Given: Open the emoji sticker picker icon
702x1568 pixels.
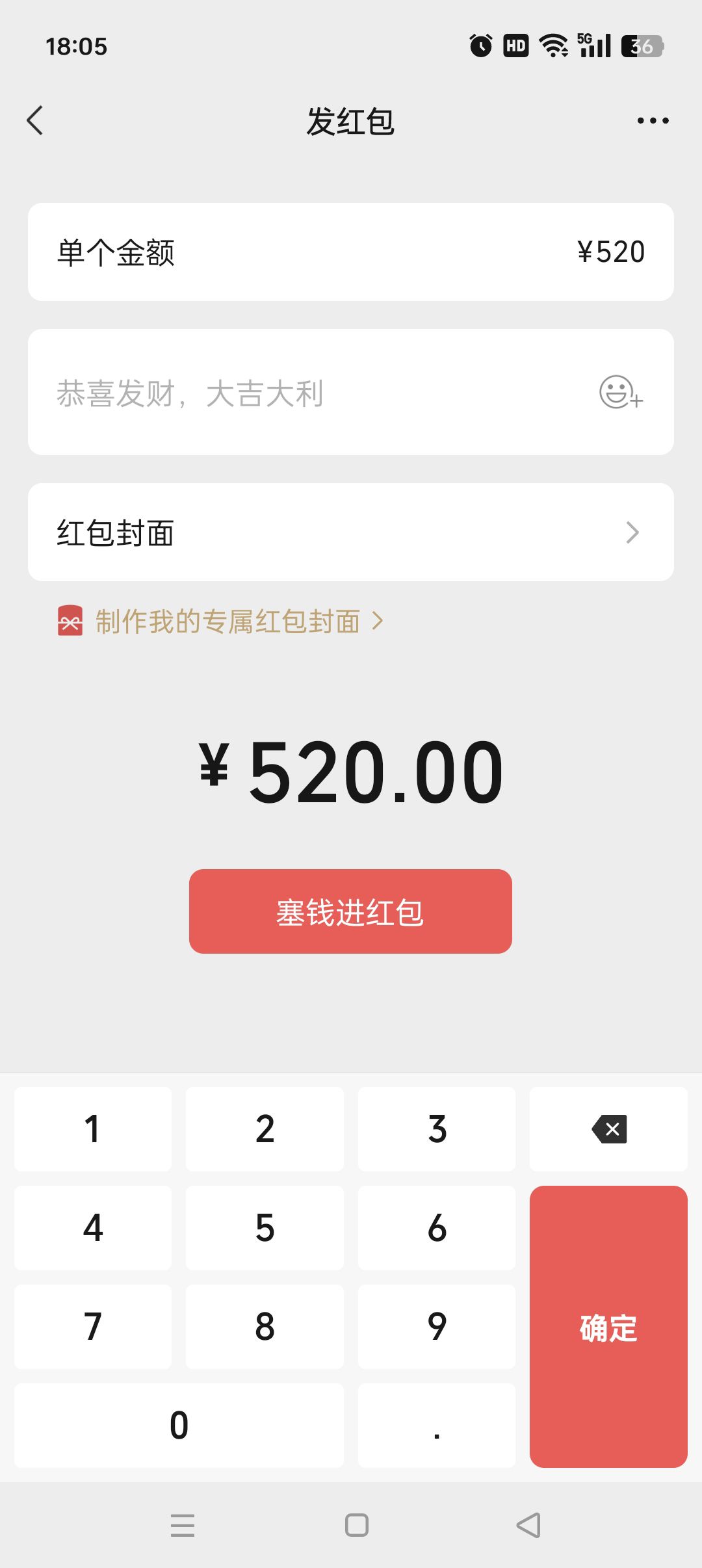Looking at the screenshot, I should pyautogui.click(x=620, y=392).
